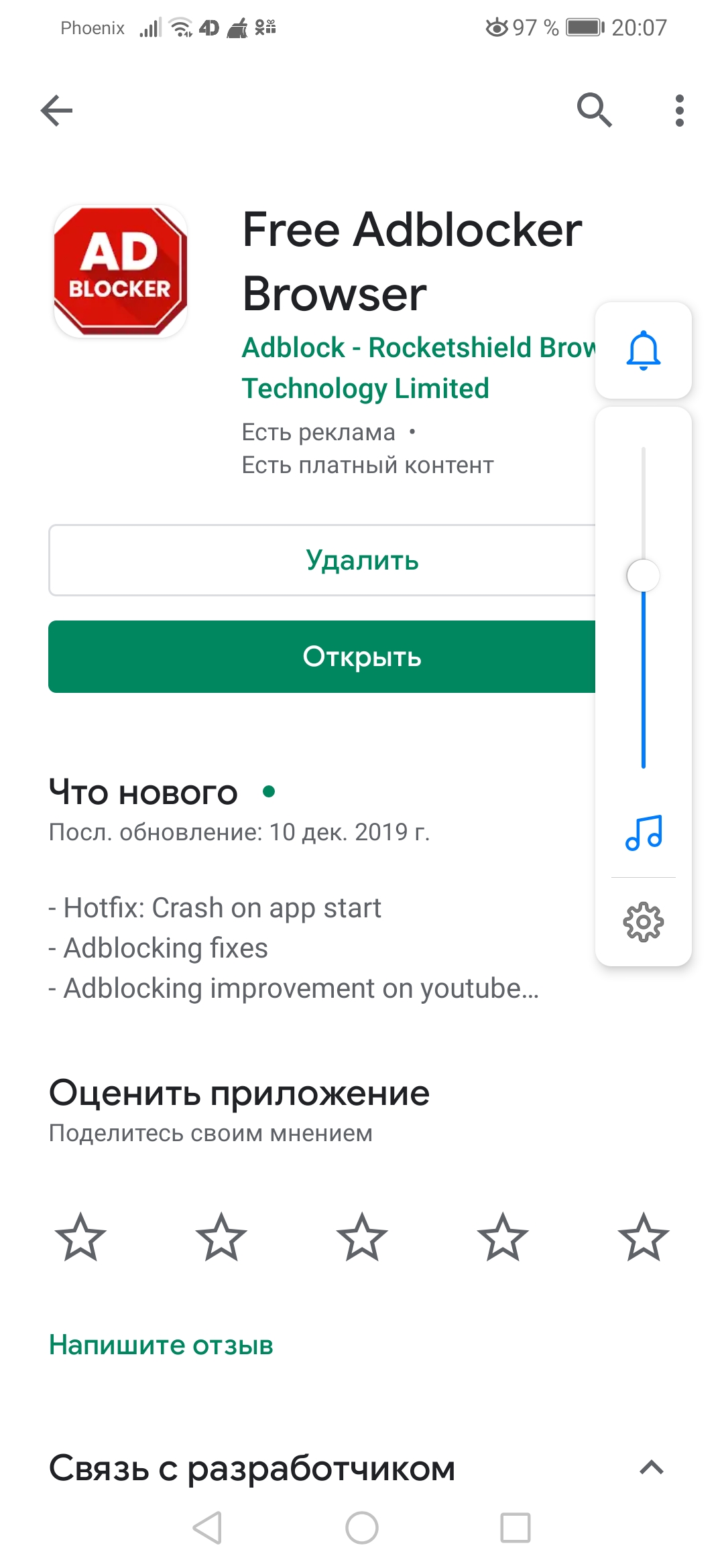724x1568 pixels.
Task: Rate the app three stars
Action: 362,1237
